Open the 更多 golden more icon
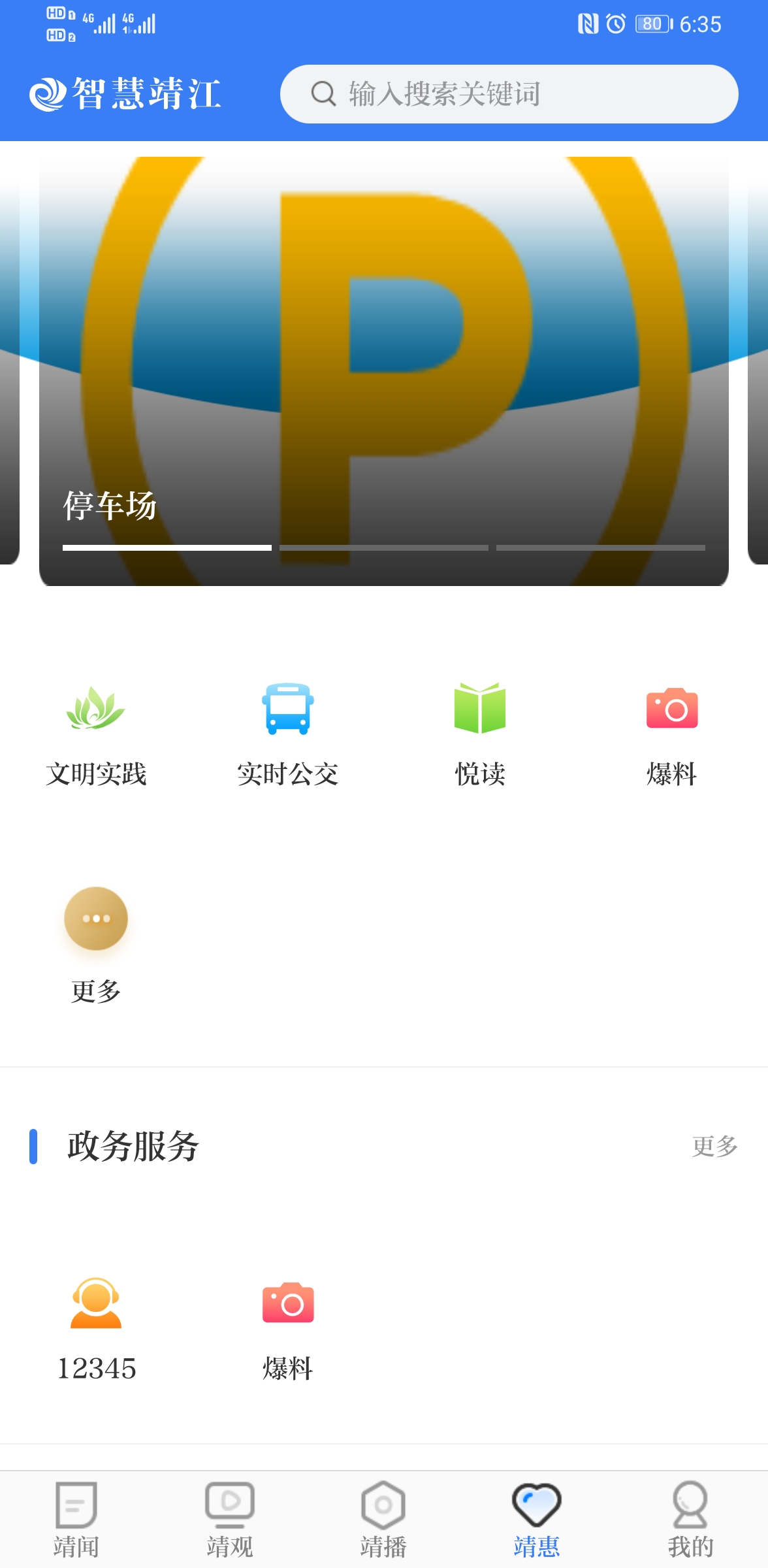The width and height of the screenshot is (768, 1568). tap(96, 919)
